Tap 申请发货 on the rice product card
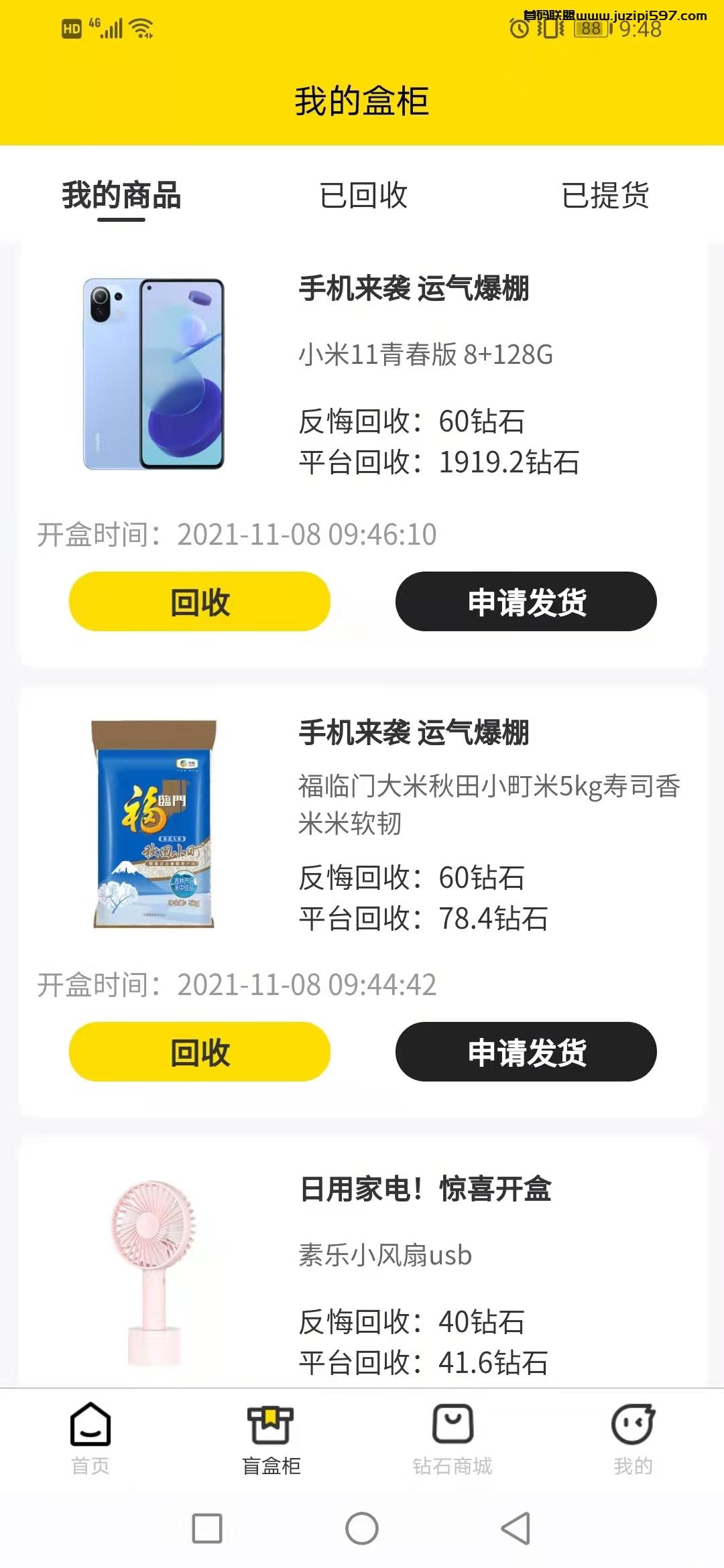724x1568 pixels. pyautogui.click(x=526, y=1053)
